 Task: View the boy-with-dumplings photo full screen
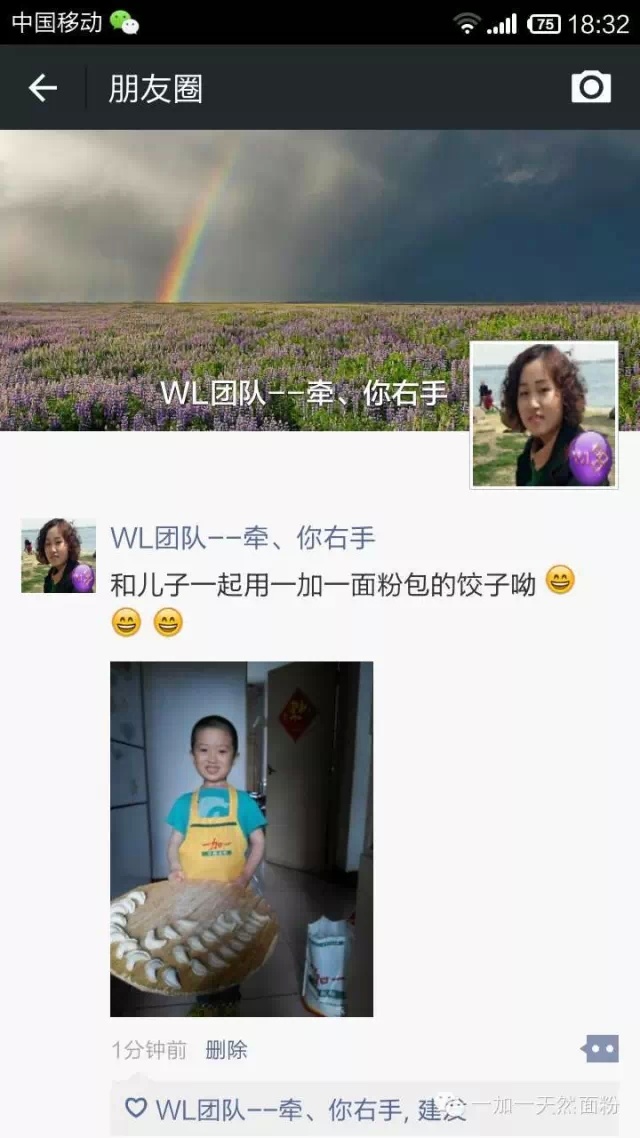click(241, 838)
